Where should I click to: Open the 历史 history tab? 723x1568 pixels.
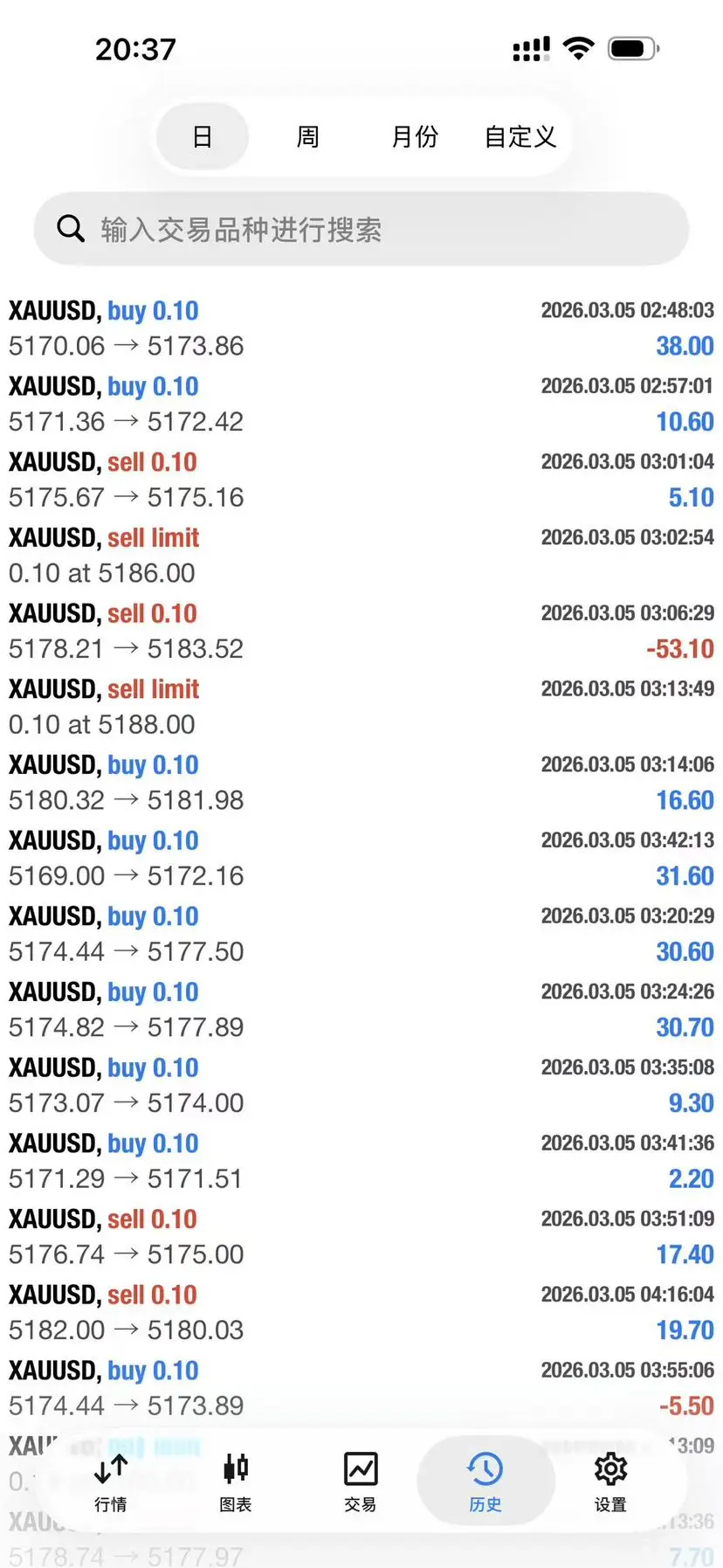[485, 1482]
